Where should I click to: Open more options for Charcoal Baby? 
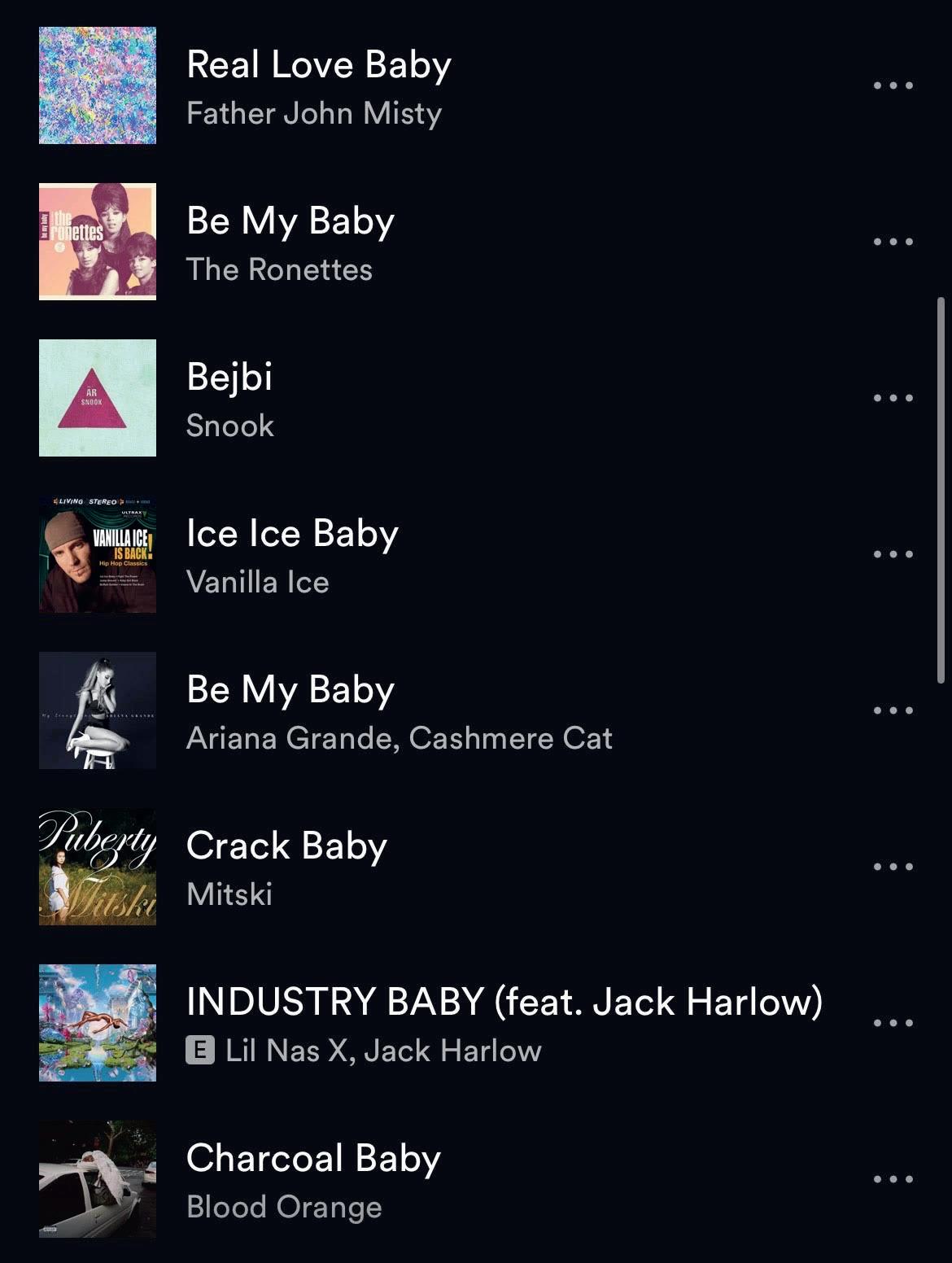click(x=893, y=1179)
